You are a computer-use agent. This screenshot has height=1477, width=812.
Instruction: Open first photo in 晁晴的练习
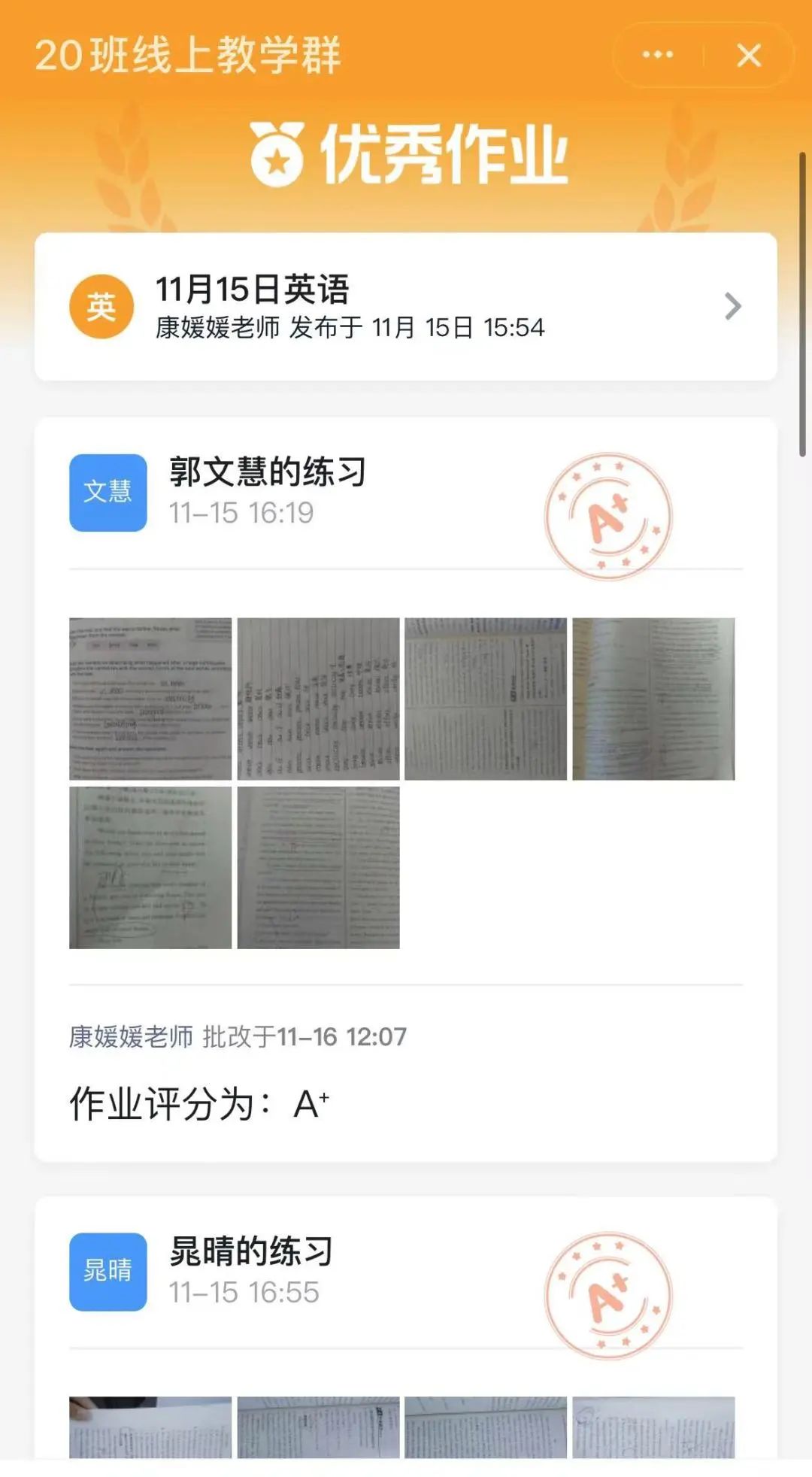tap(150, 1427)
